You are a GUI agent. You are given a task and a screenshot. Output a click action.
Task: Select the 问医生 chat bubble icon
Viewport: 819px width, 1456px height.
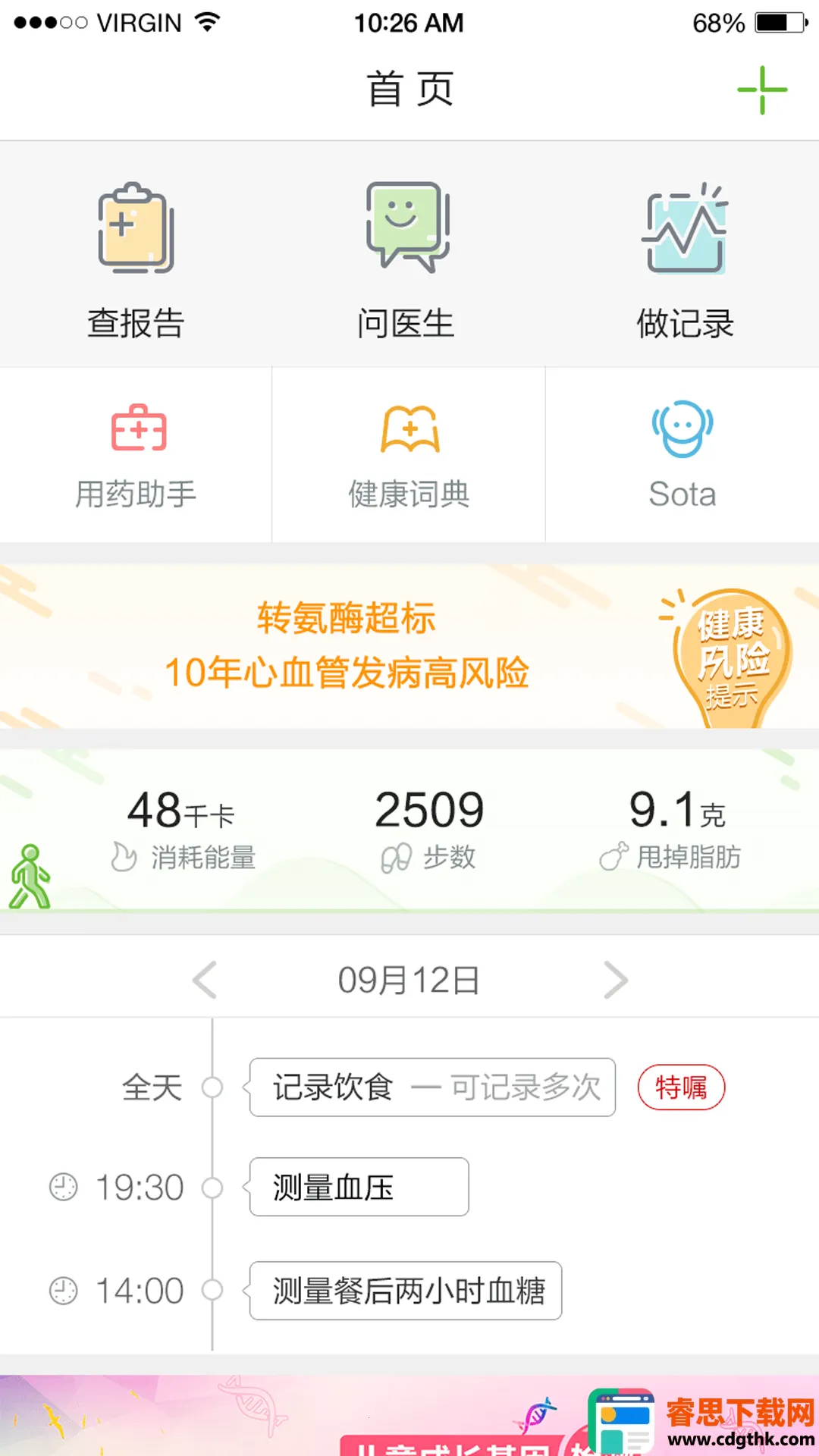pos(407,227)
